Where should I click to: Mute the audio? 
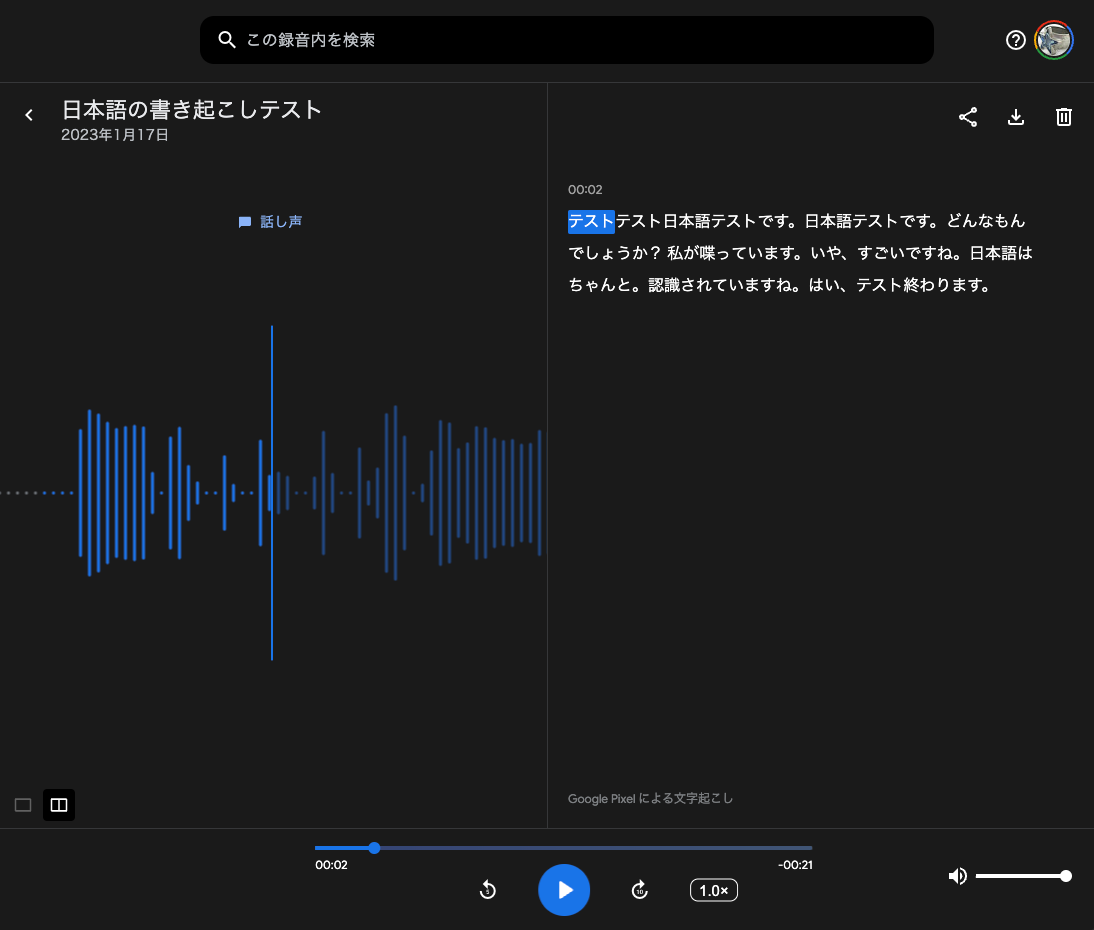pos(958,876)
